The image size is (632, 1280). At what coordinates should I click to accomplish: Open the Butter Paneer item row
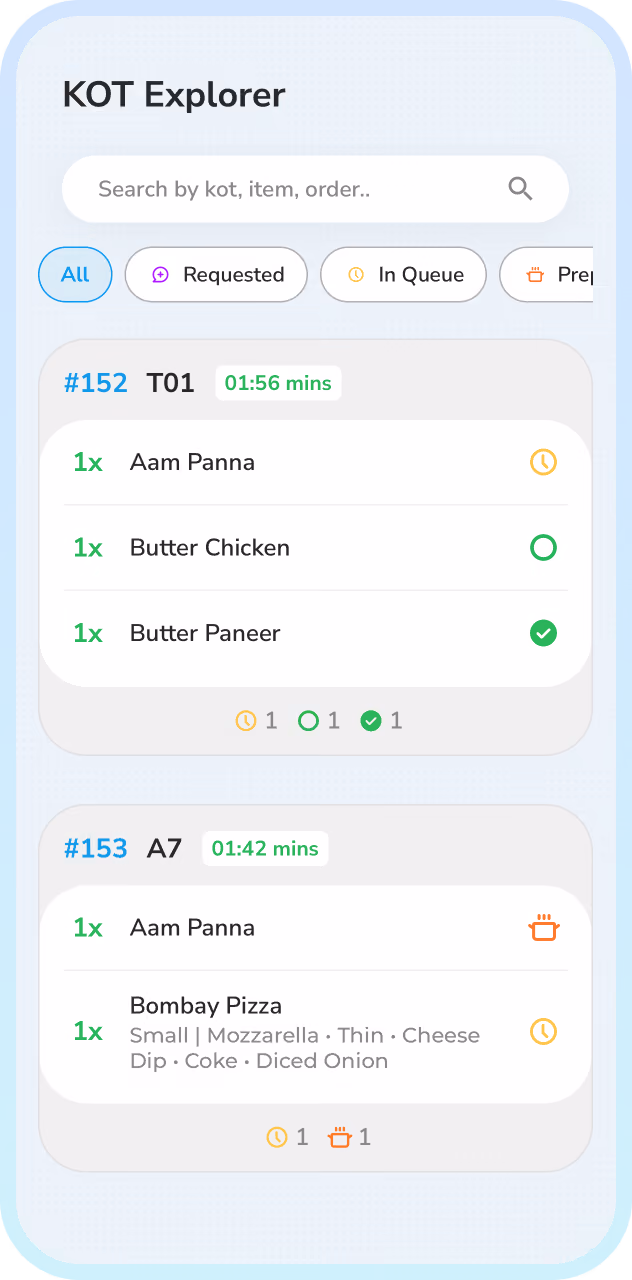315,634
